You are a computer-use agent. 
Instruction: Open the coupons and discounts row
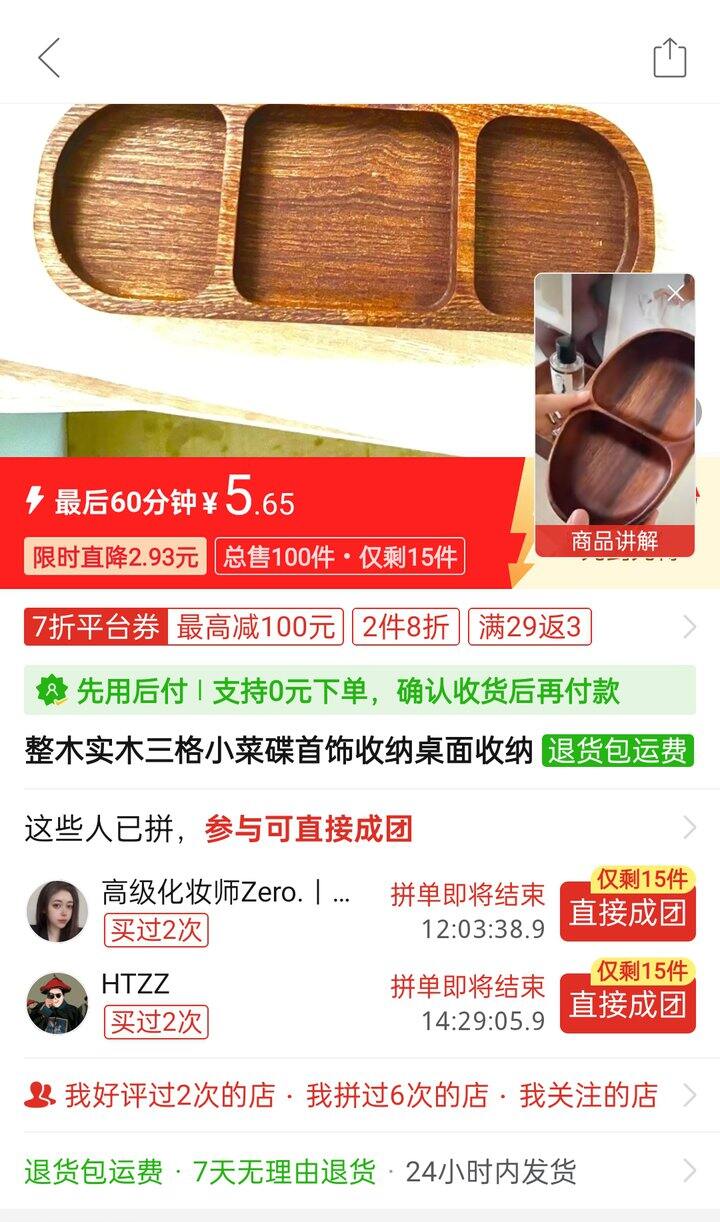coord(360,628)
